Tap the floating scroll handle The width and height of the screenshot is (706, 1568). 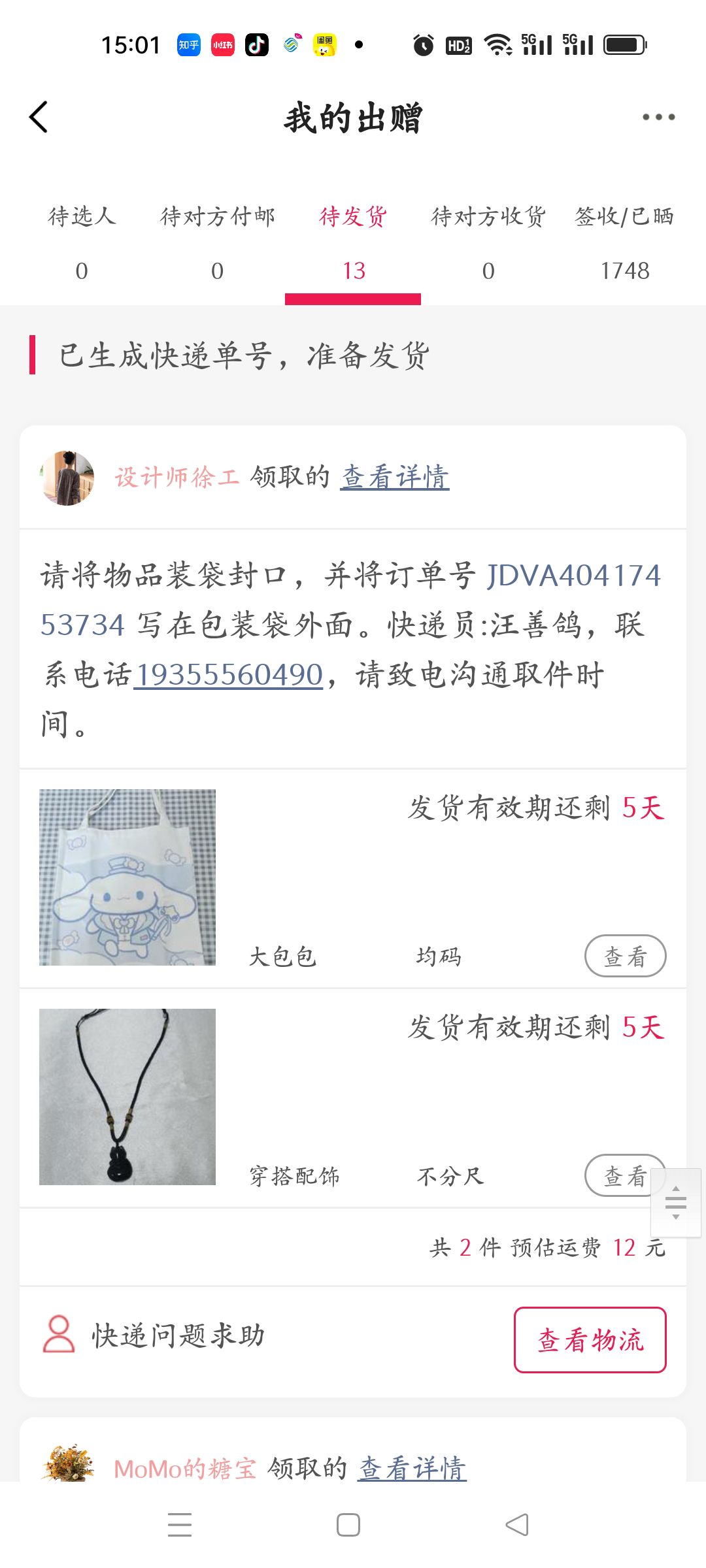tap(676, 1203)
